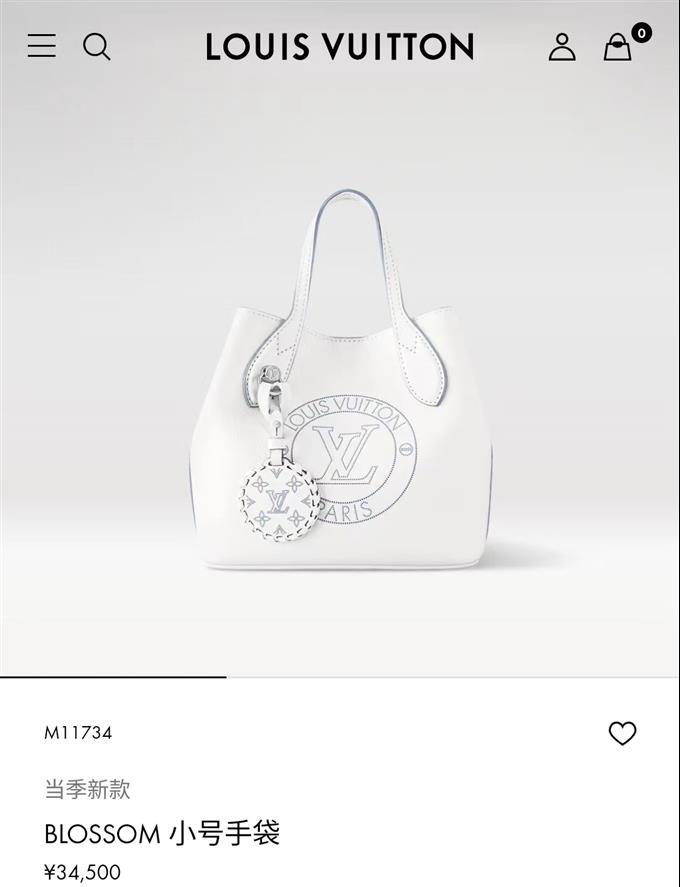Open the account profile icon
This screenshot has height=887, width=680.
[x=562, y=46]
